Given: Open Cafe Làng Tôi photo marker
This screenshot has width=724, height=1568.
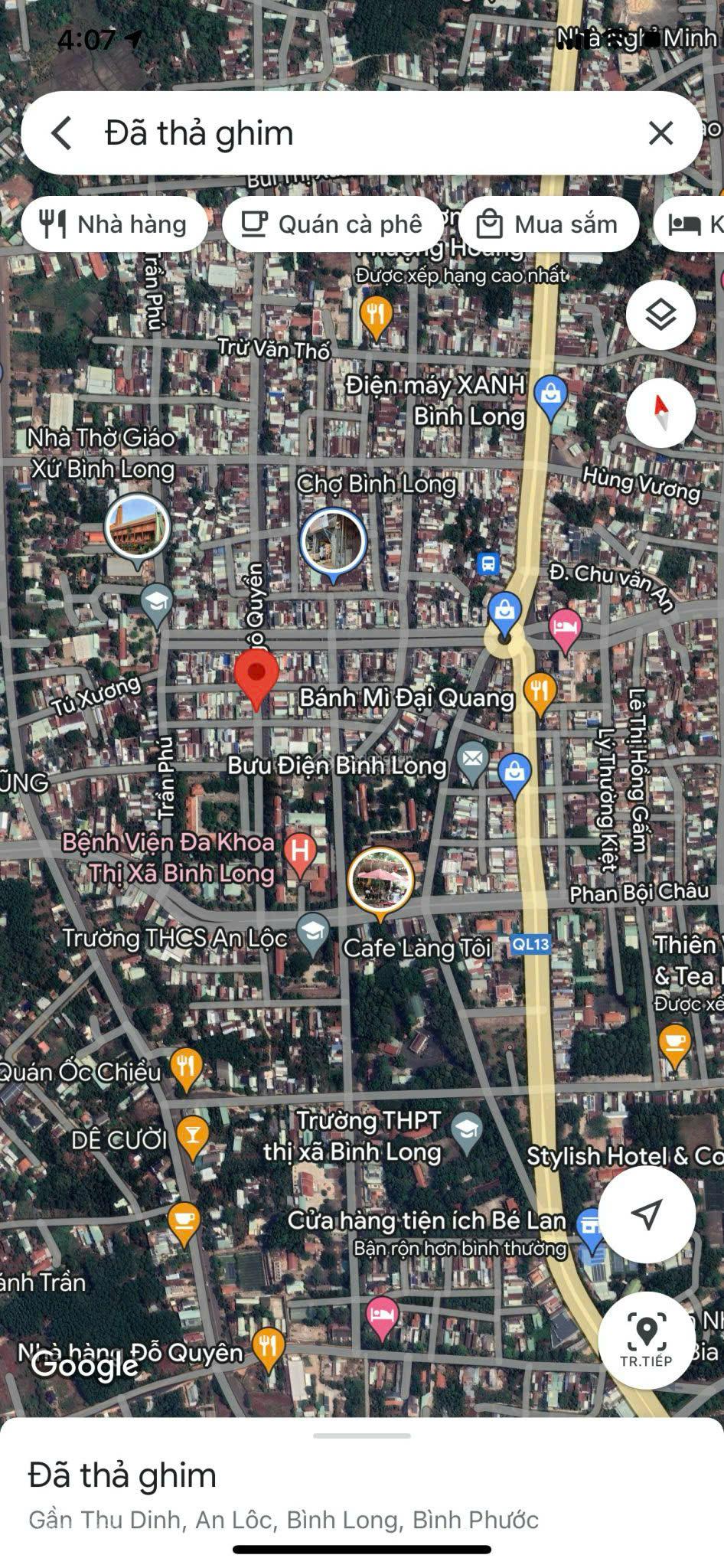Looking at the screenshot, I should [380, 881].
